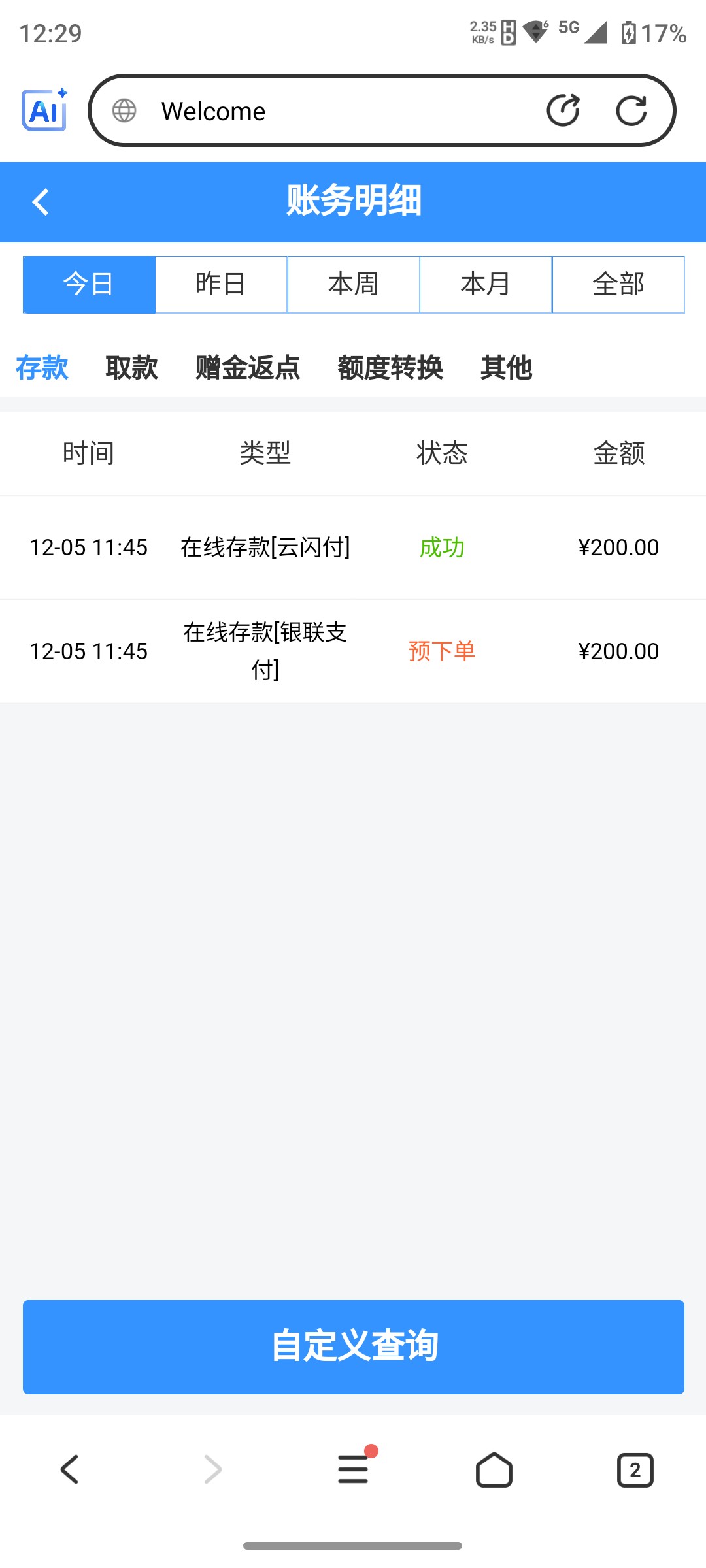Switch to the 本周 date filter

coord(354,284)
